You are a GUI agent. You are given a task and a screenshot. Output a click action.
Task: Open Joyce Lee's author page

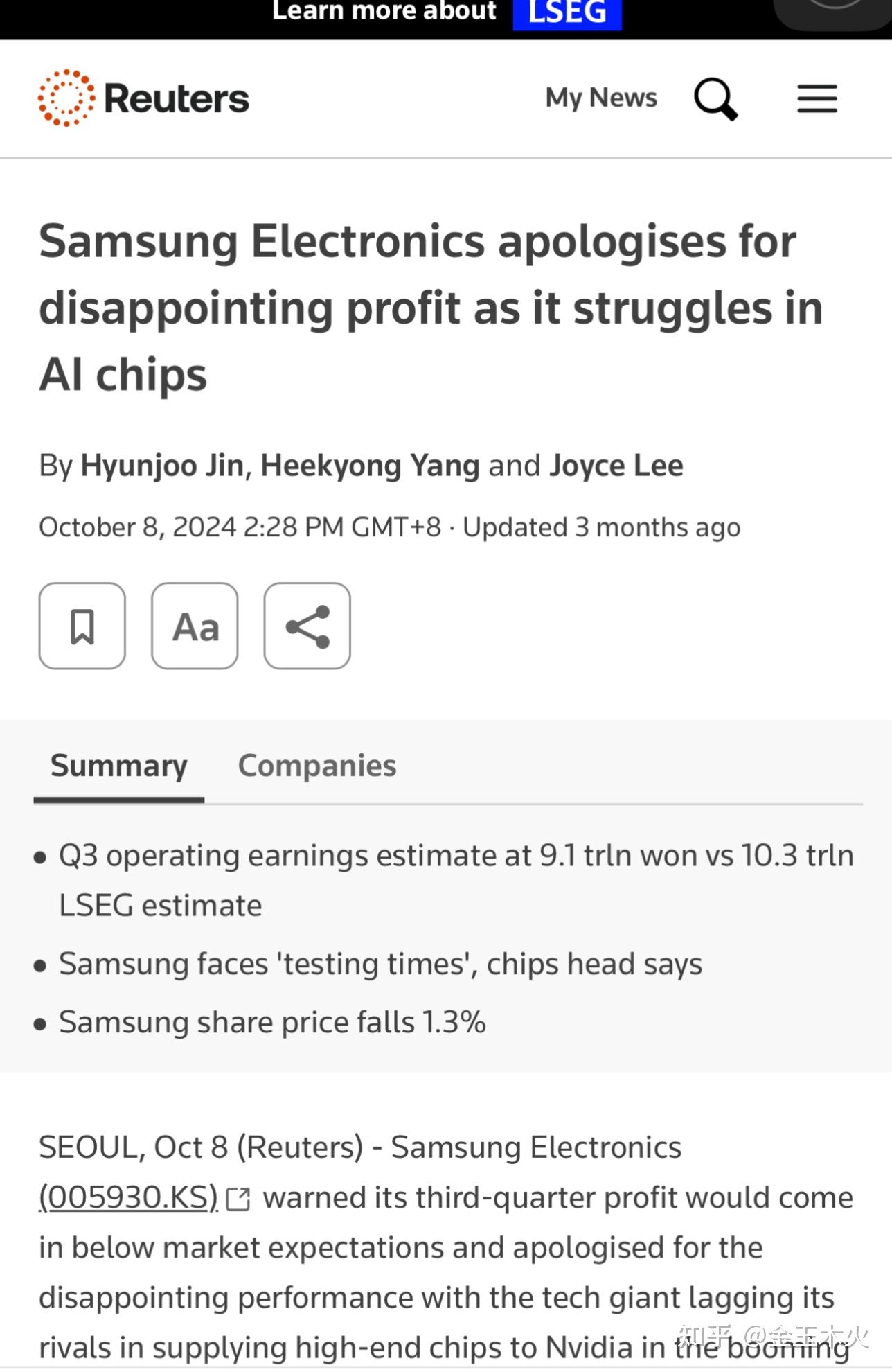[x=616, y=465]
